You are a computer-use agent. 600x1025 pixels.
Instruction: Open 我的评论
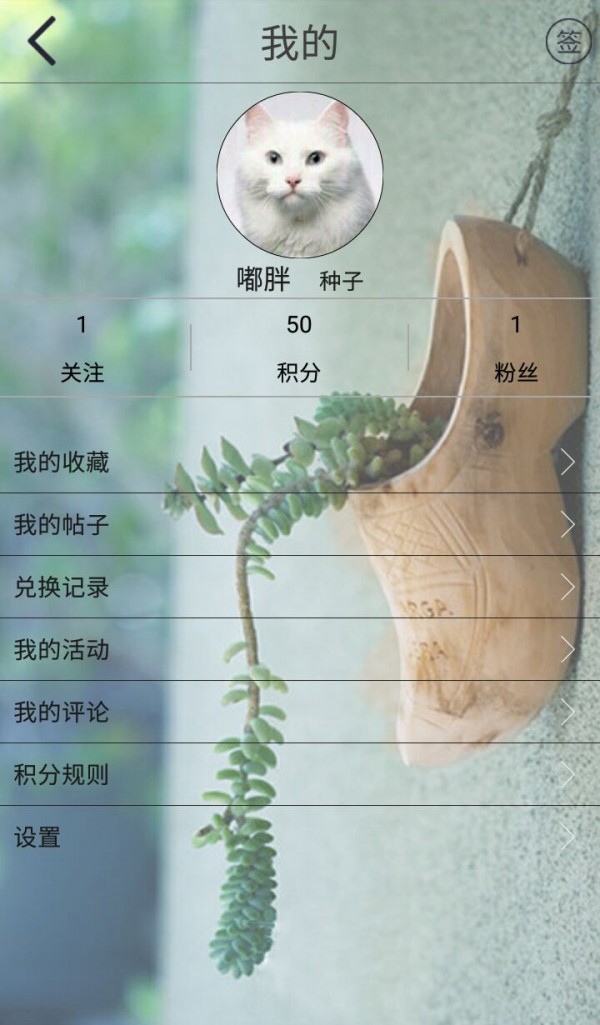coord(299,712)
